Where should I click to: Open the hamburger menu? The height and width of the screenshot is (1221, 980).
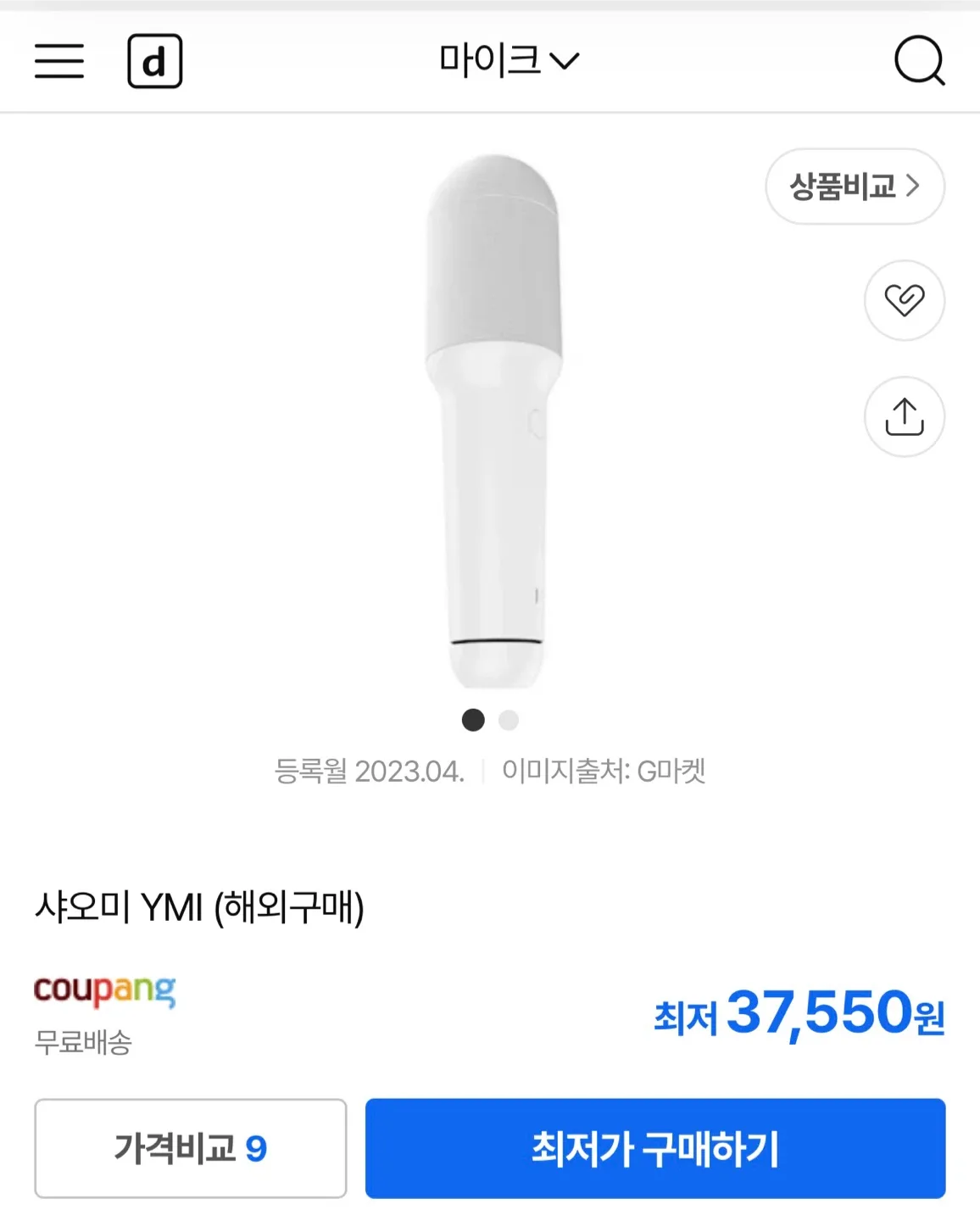click(59, 61)
